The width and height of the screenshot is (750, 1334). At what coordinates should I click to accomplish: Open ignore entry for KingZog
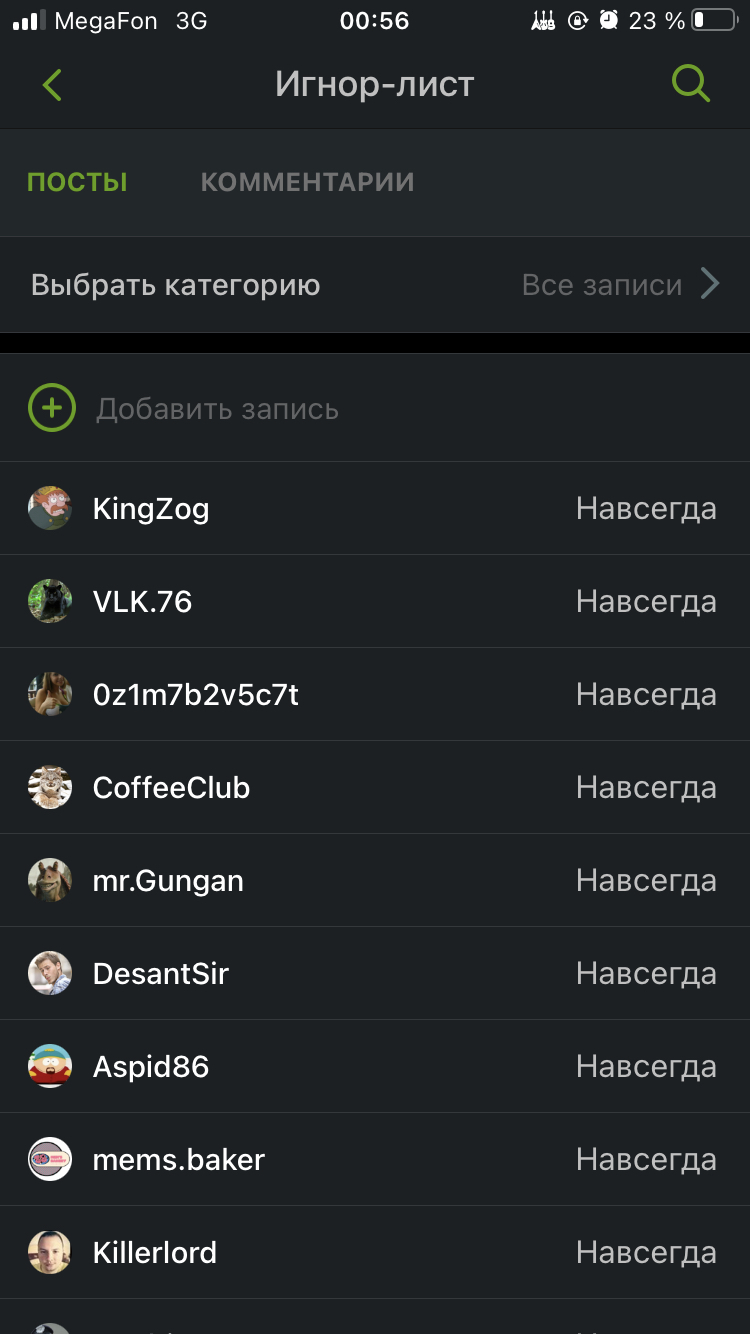[x=375, y=508]
